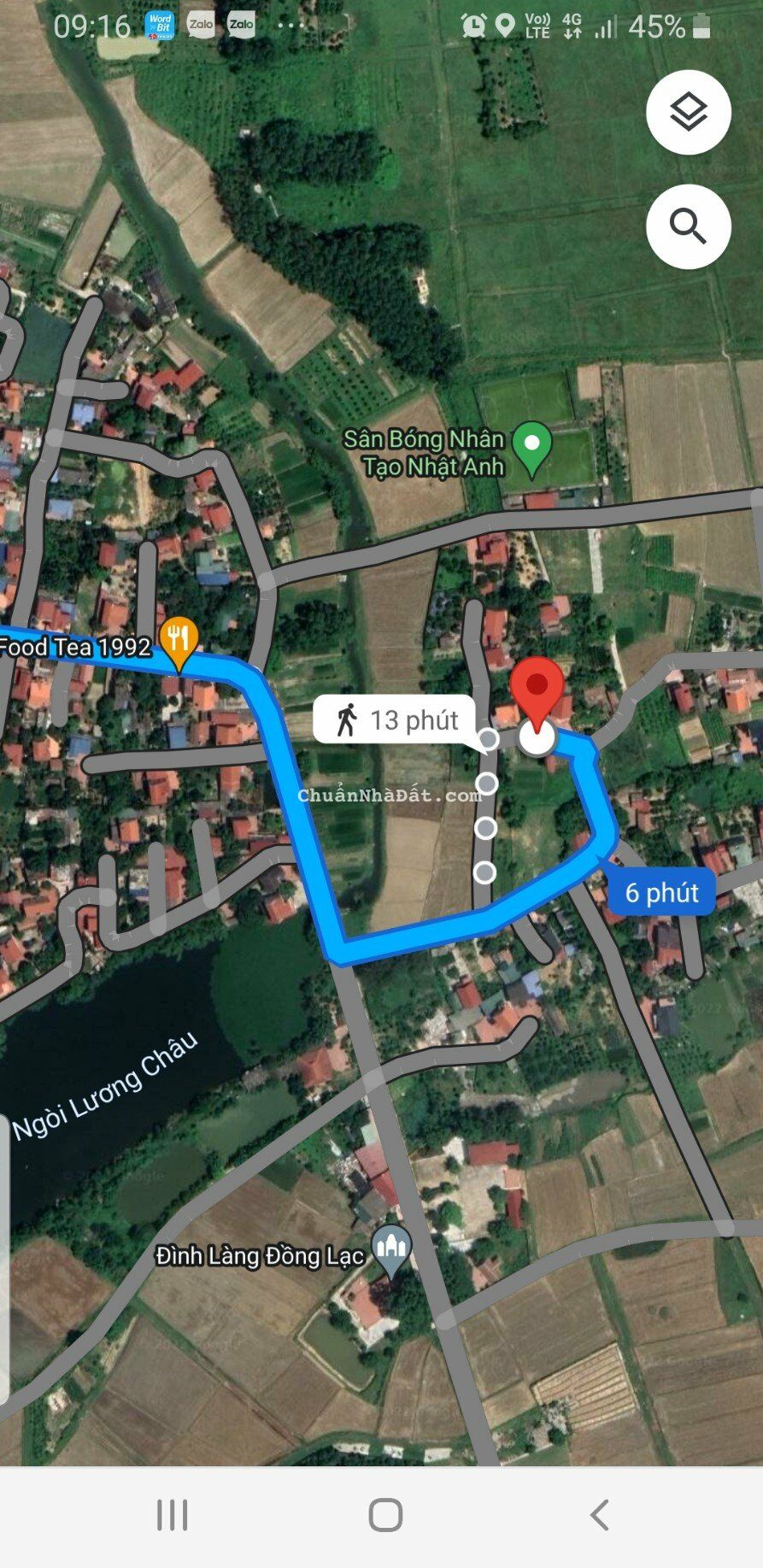Screen dimensions: 763x1568
Task: Select Đình Làng Đồng Lạc place marker
Action: point(390,1252)
